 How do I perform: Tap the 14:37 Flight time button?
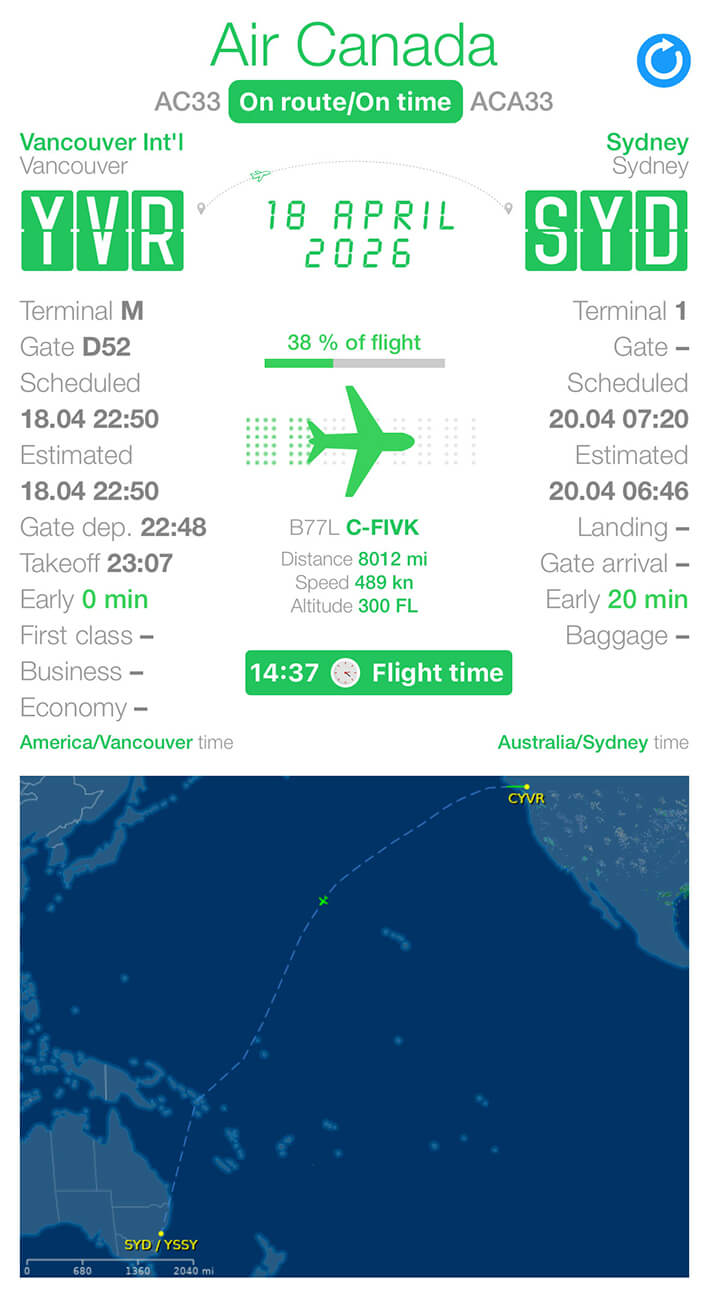(x=378, y=673)
